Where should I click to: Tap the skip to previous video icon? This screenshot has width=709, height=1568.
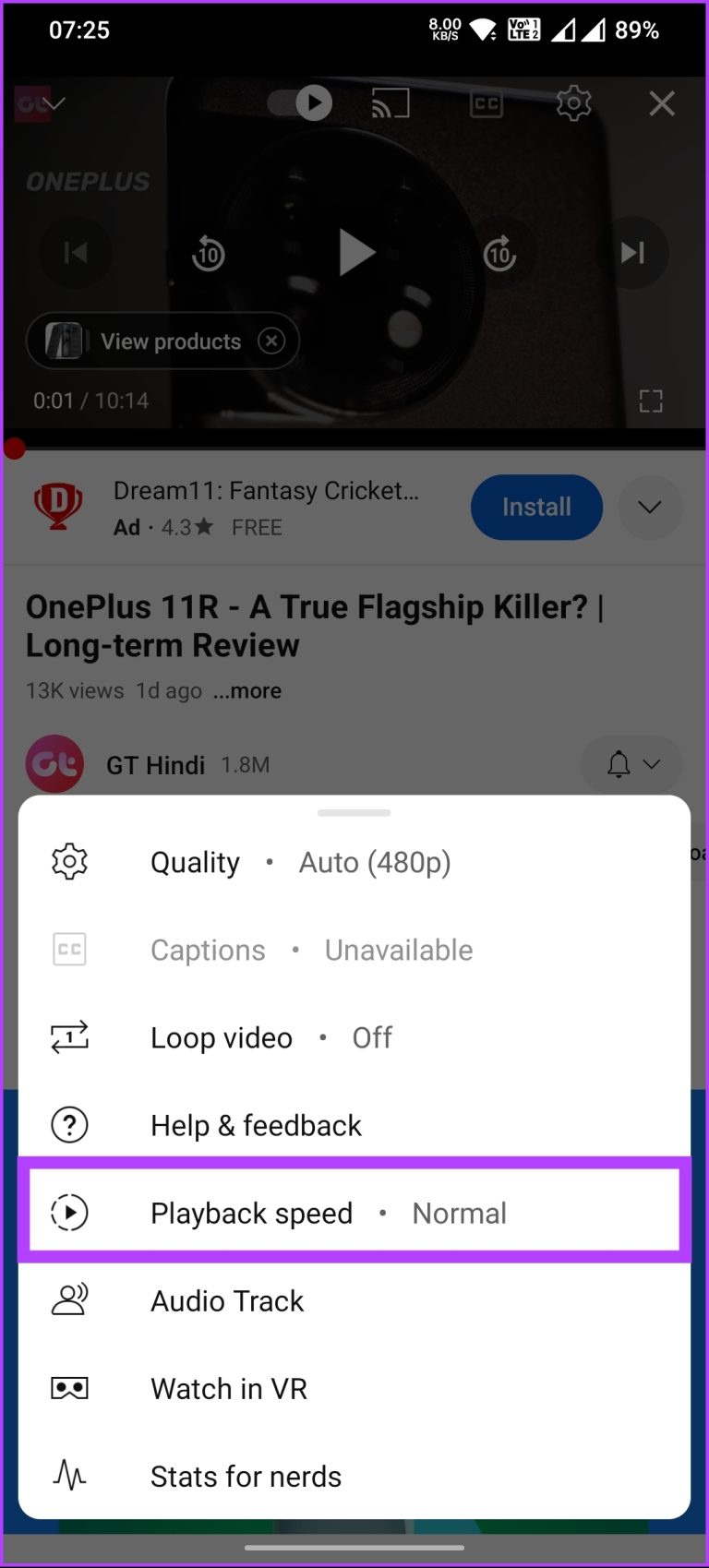tap(76, 253)
